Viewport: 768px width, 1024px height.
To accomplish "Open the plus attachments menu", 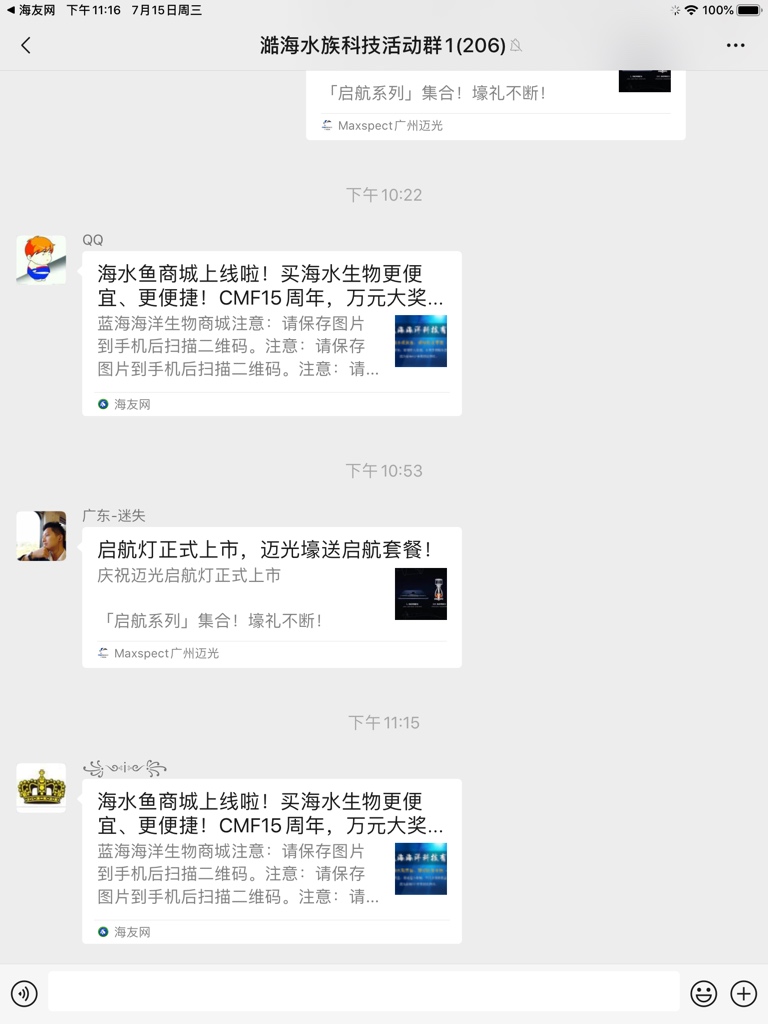I will [743, 993].
